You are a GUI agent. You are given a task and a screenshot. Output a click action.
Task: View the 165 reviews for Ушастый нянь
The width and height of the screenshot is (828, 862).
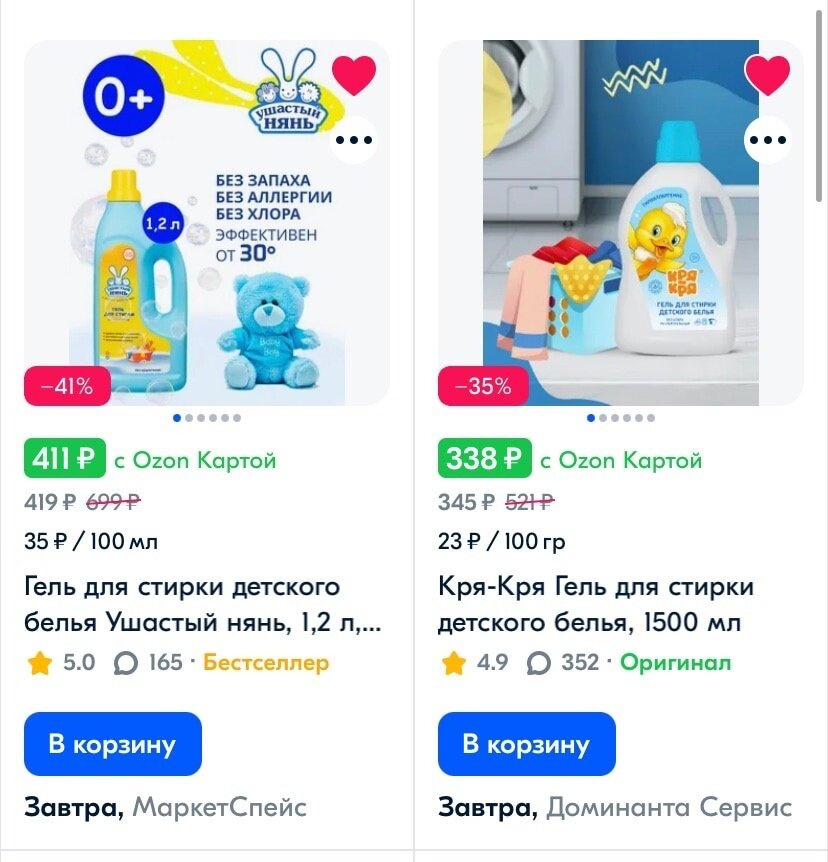tap(150, 662)
